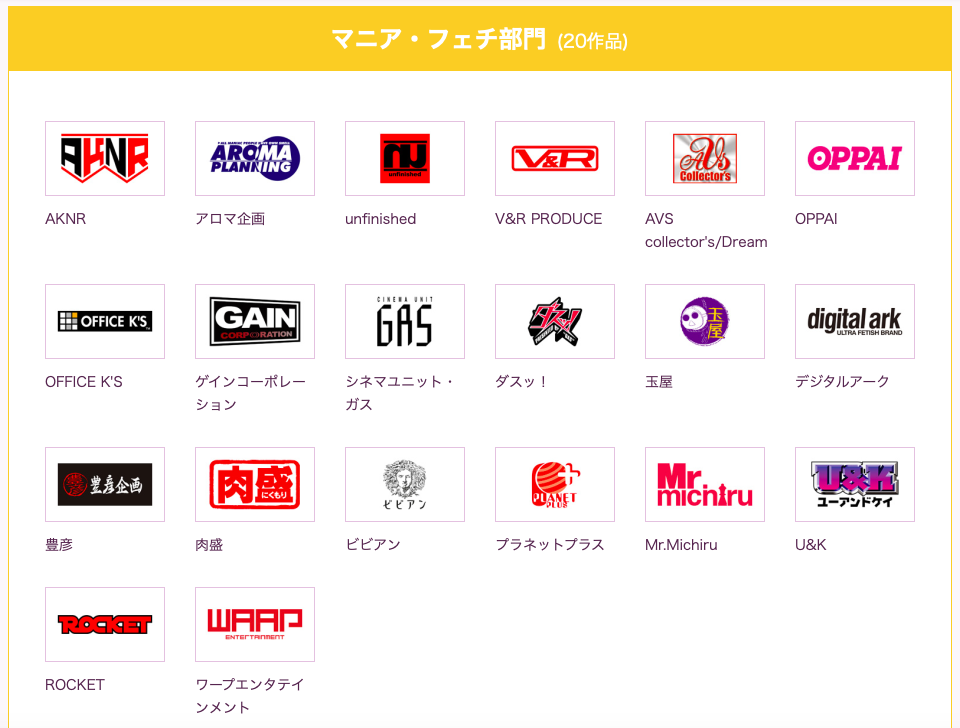This screenshot has height=728, width=960.
Task: Open the unfinished maker tile
Action: 405,158
